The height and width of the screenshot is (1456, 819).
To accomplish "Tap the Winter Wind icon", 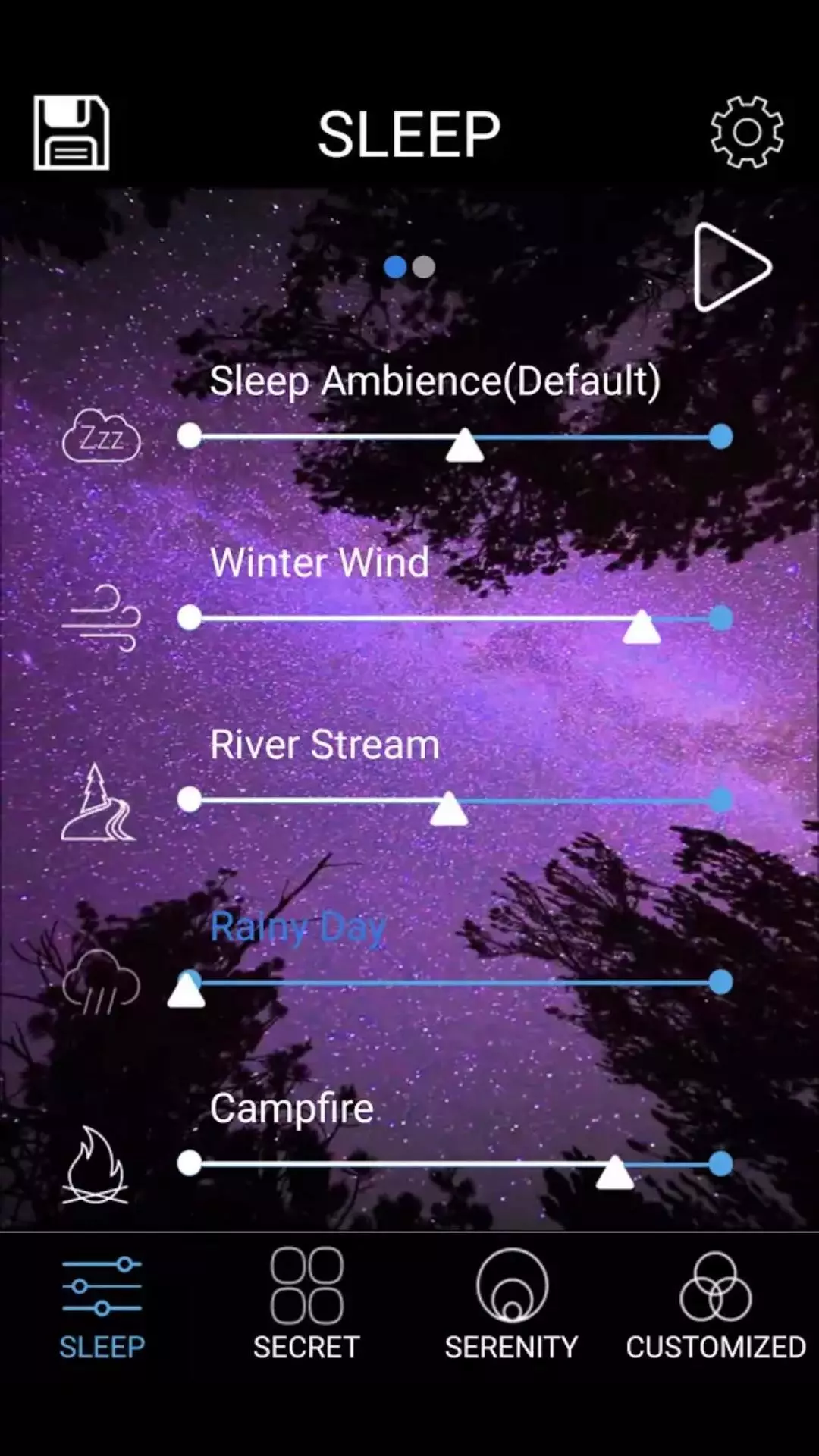I will point(101,618).
